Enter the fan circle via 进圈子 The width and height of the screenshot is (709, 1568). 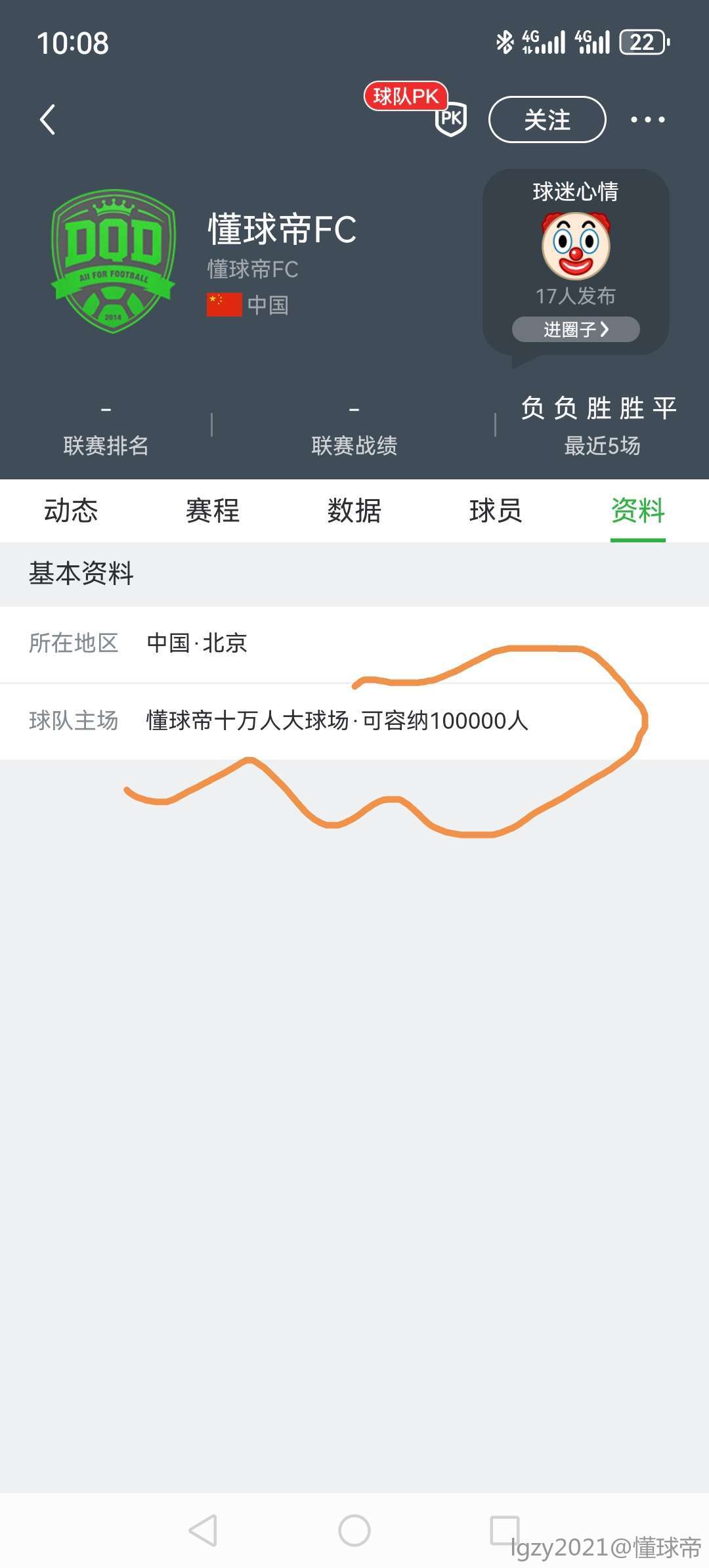pos(576,330)
